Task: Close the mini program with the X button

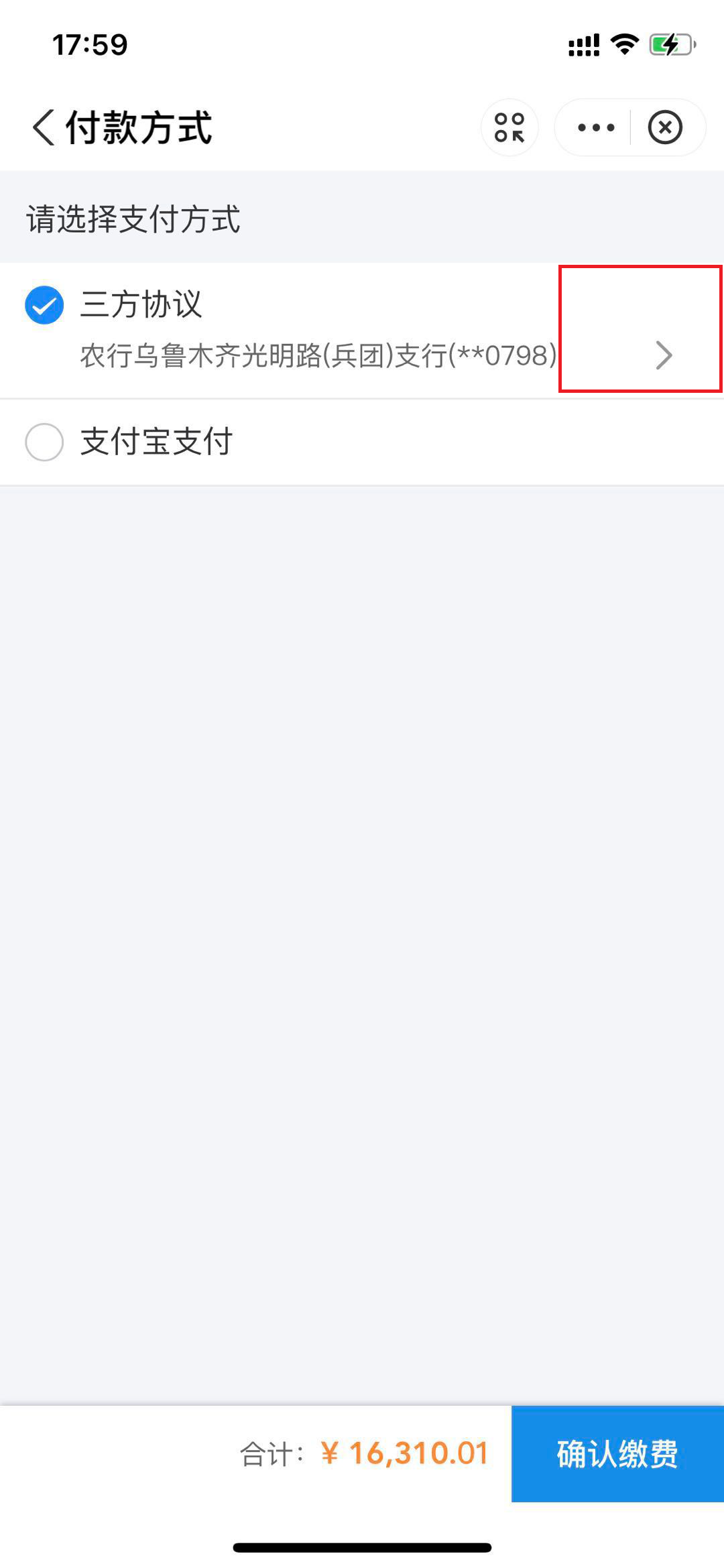Action: (x=665, y=127)
